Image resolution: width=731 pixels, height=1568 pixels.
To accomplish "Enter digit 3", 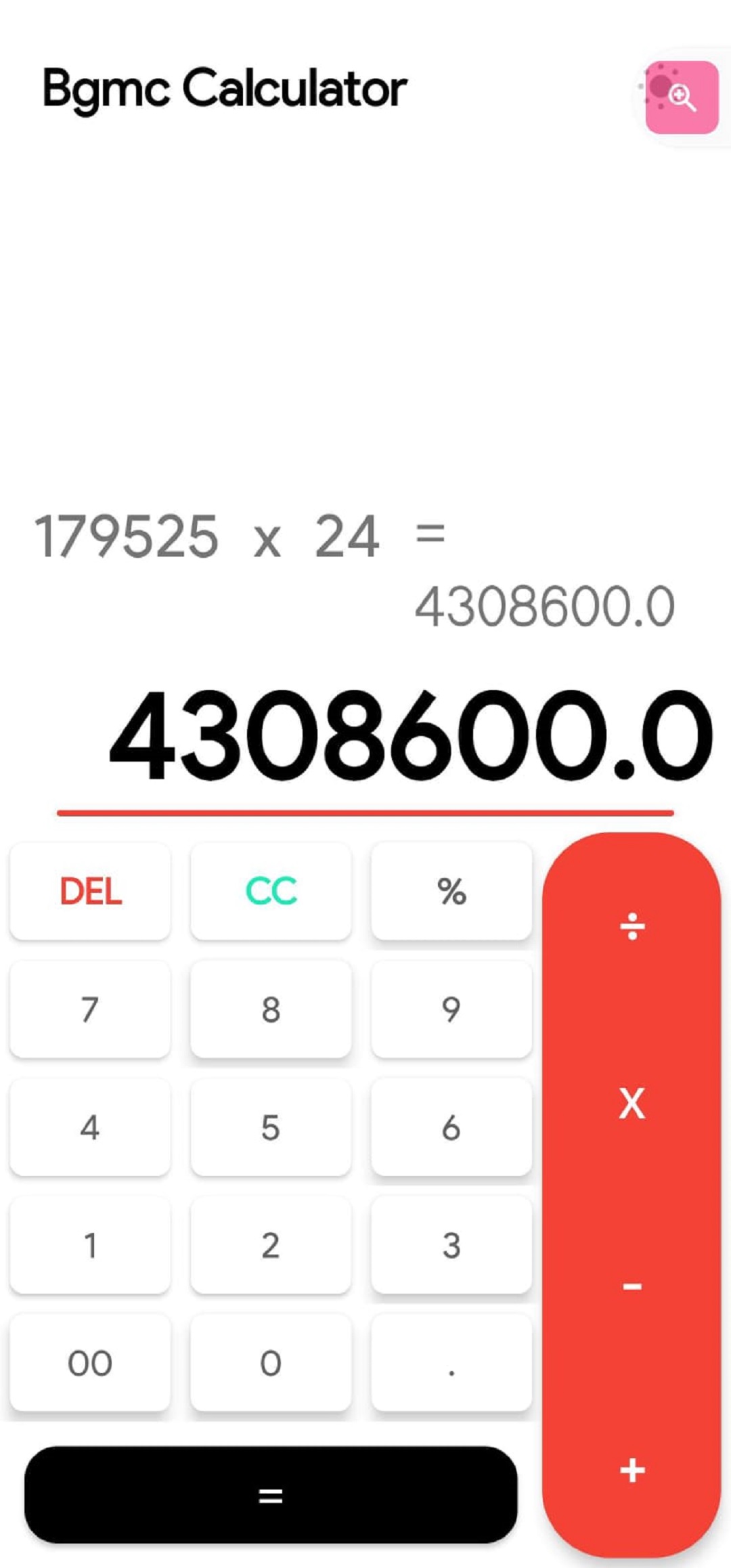I will pos(451,1245).
